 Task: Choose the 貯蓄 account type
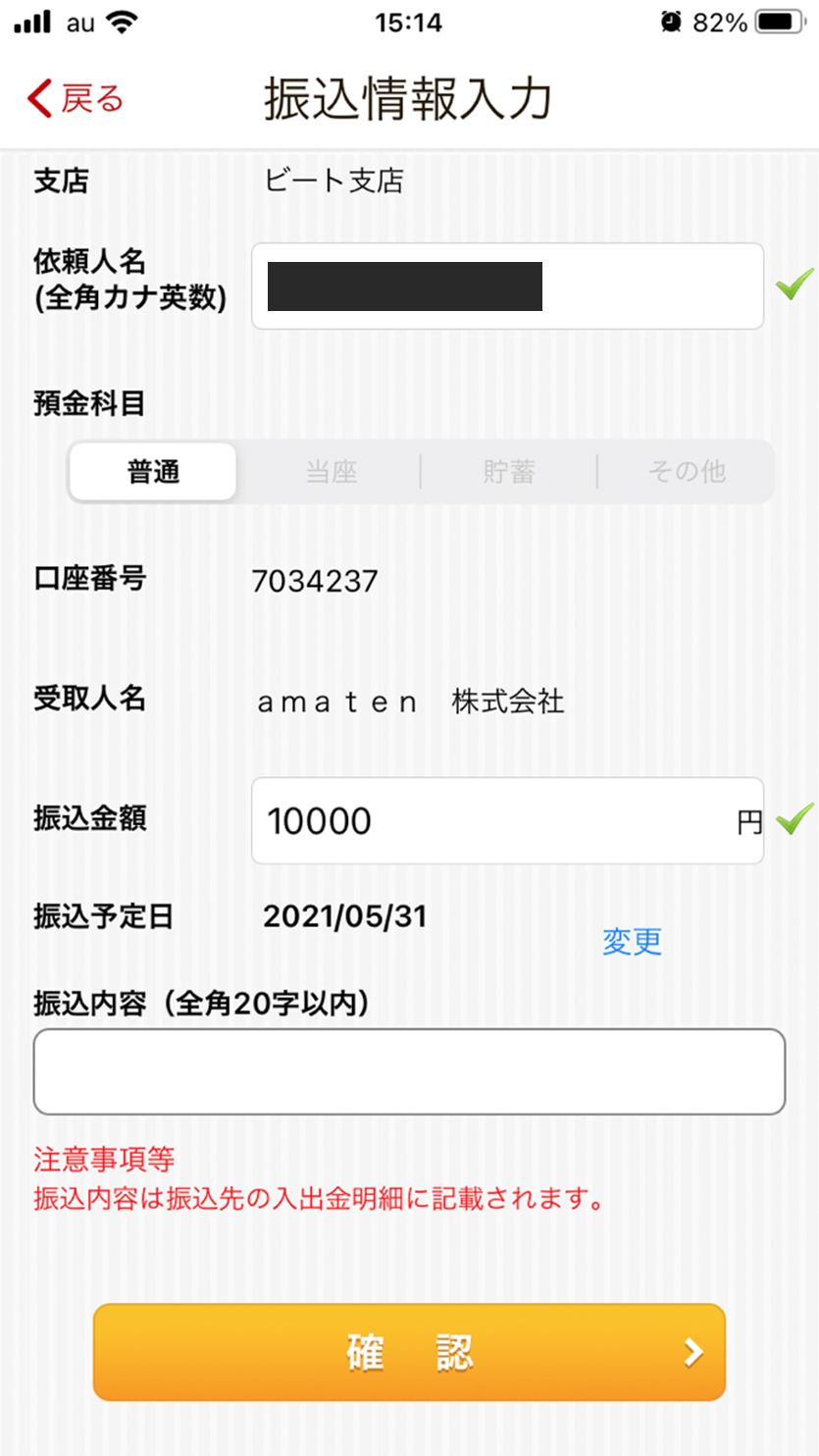508,472
